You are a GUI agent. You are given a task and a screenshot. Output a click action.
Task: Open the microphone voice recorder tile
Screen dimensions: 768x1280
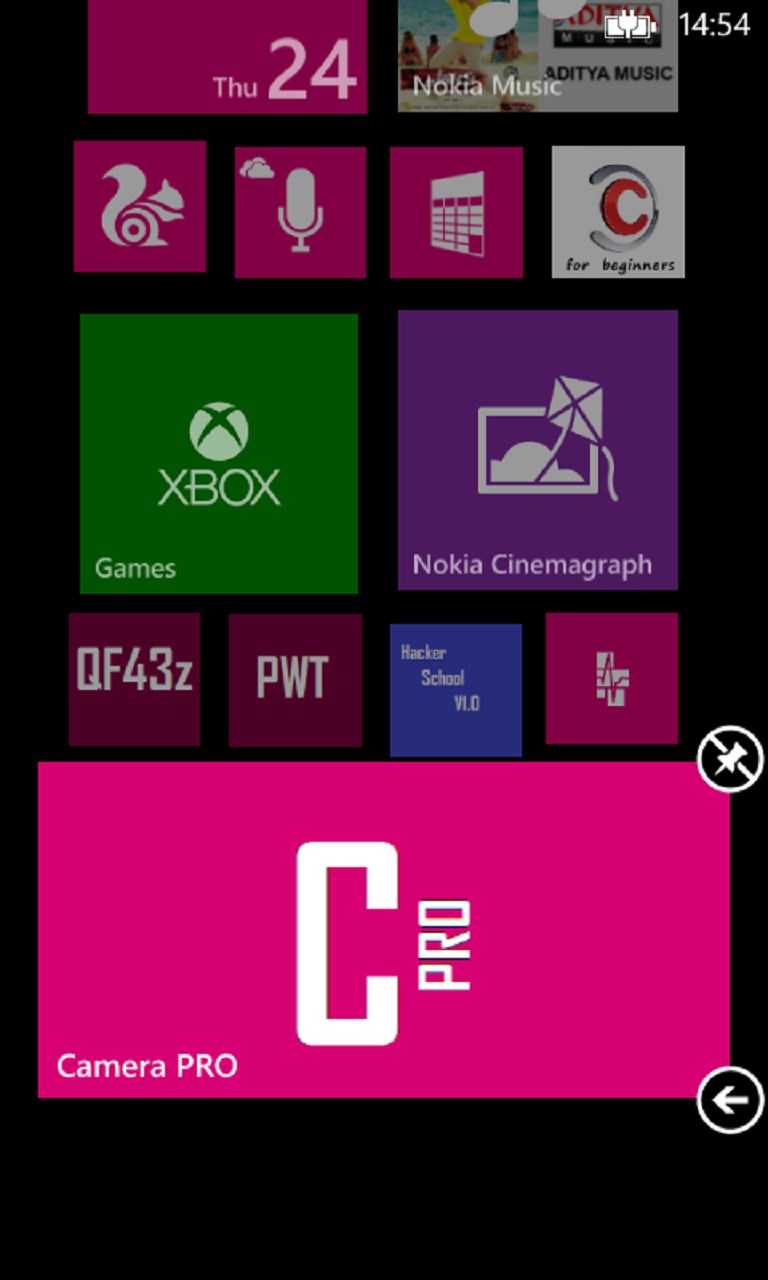click(300, 212)
